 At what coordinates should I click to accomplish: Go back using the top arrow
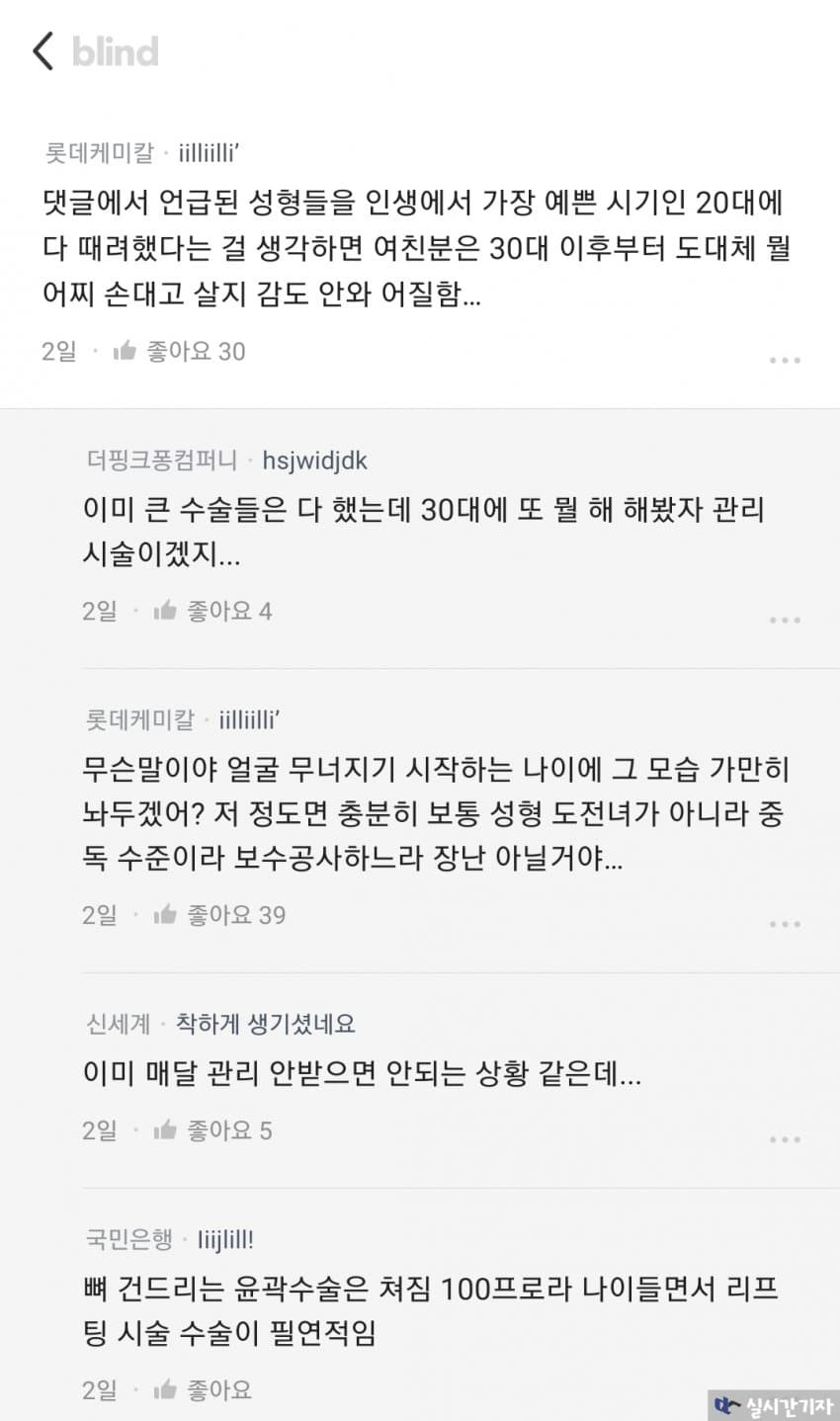pos(42,51)
